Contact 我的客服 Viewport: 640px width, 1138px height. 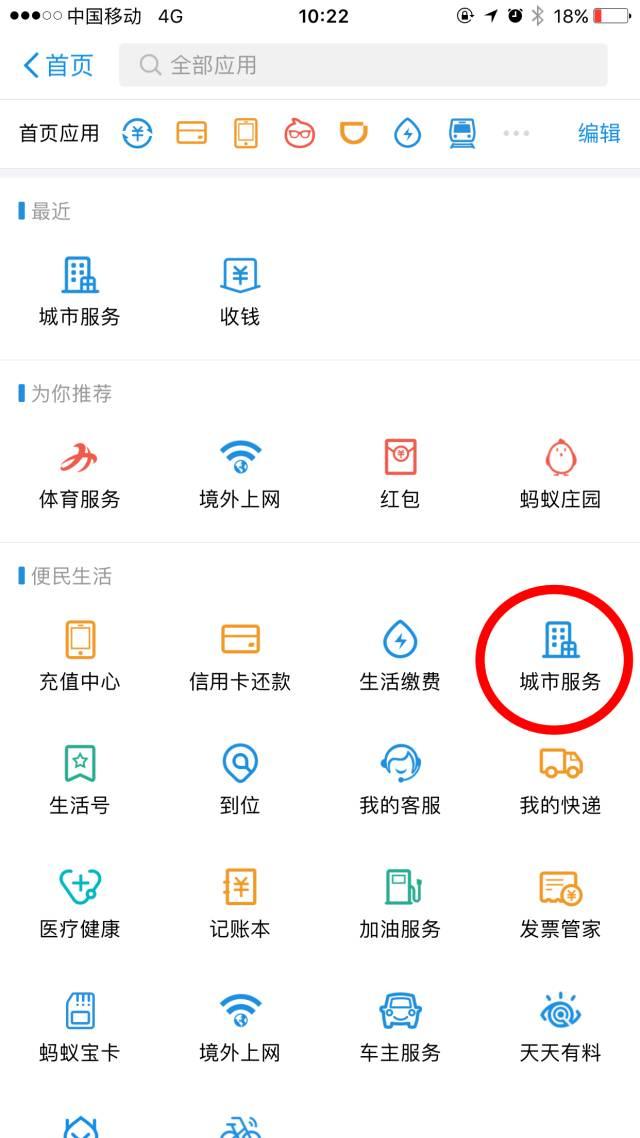coord(400,779)
